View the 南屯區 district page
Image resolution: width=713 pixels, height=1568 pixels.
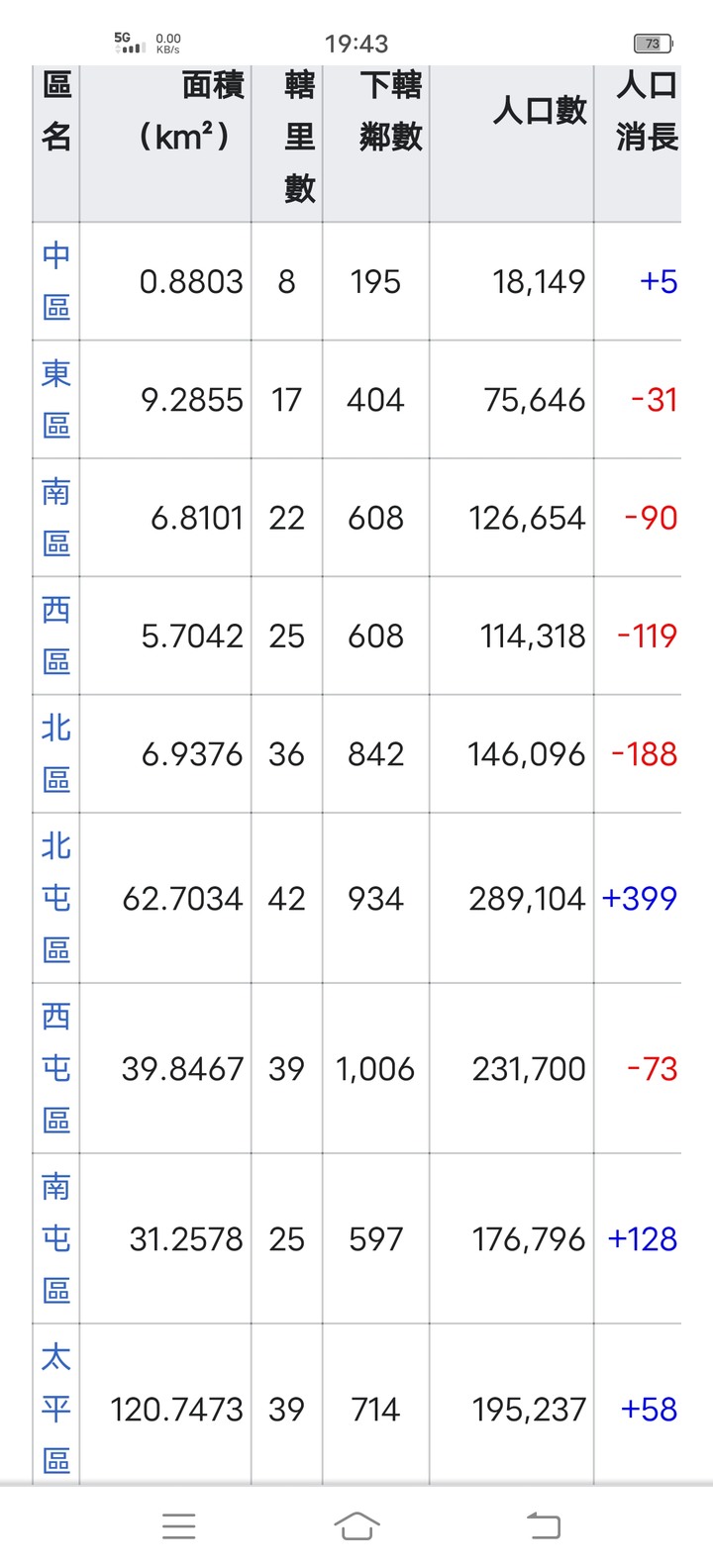click(56, 1237)
